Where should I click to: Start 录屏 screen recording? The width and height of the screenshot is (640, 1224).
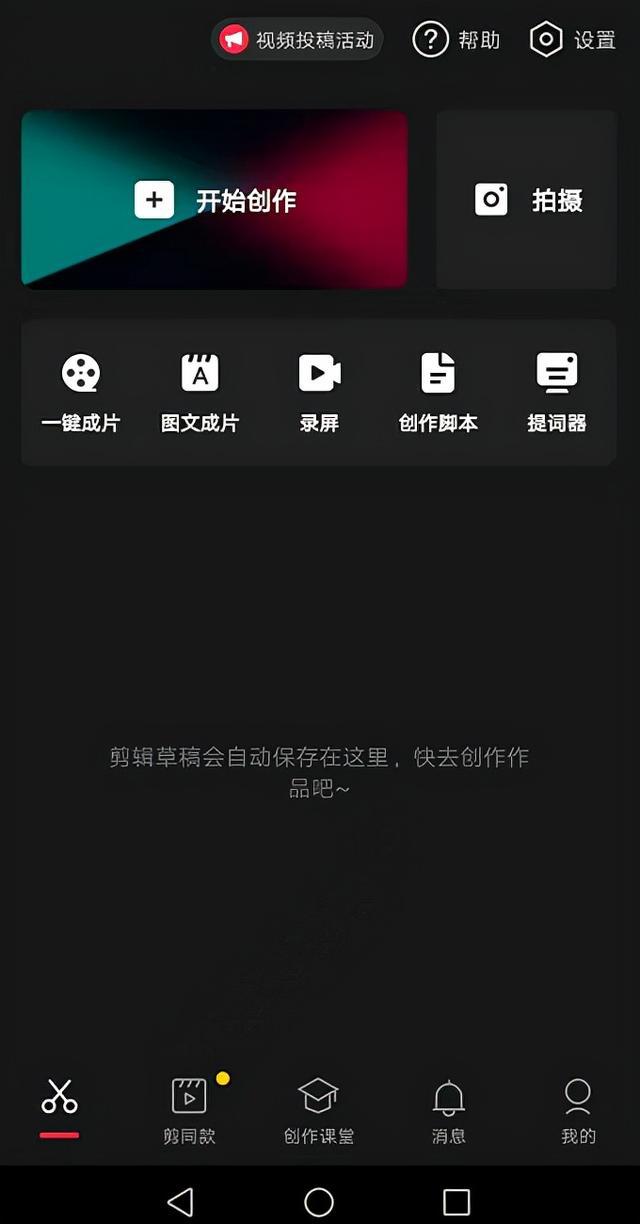(x=319, y=393)
